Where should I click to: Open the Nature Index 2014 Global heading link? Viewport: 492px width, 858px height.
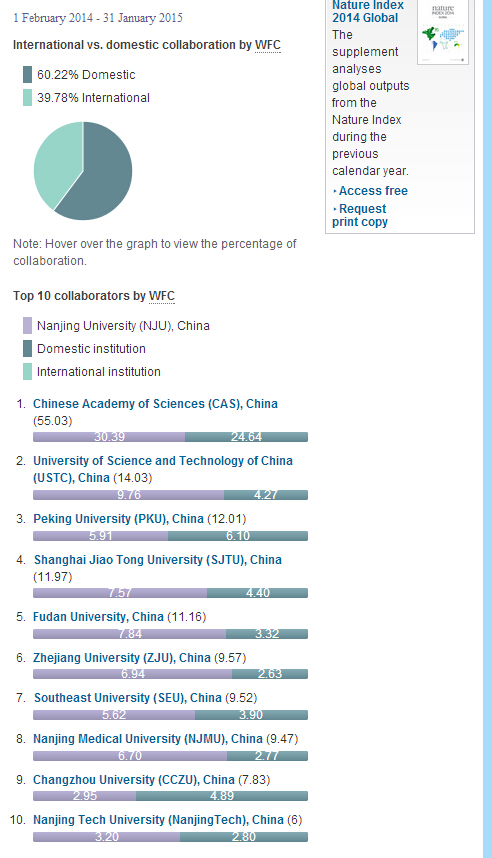[368, 11]
